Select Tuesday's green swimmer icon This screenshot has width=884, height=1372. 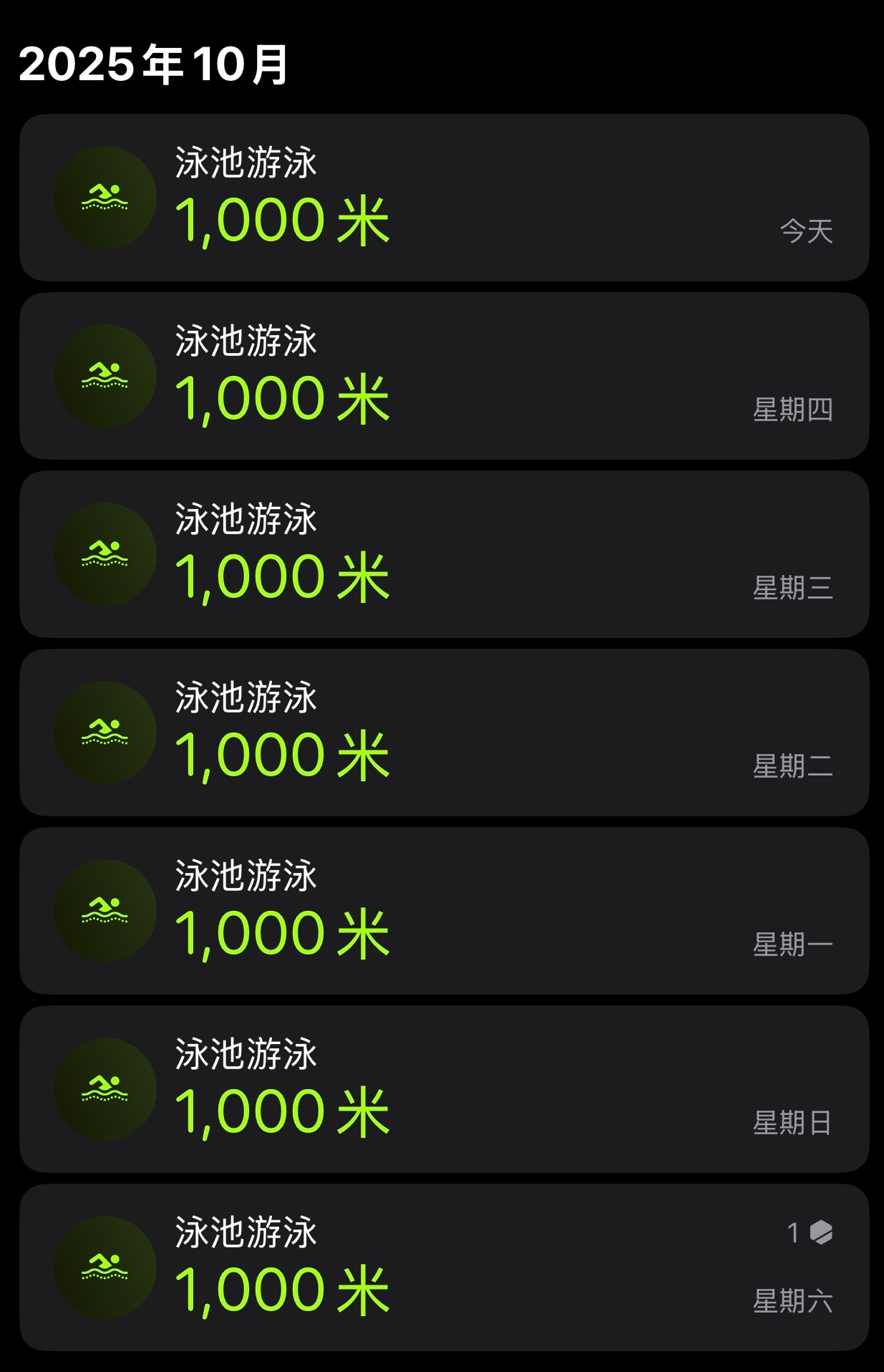(x=106, y=730)
